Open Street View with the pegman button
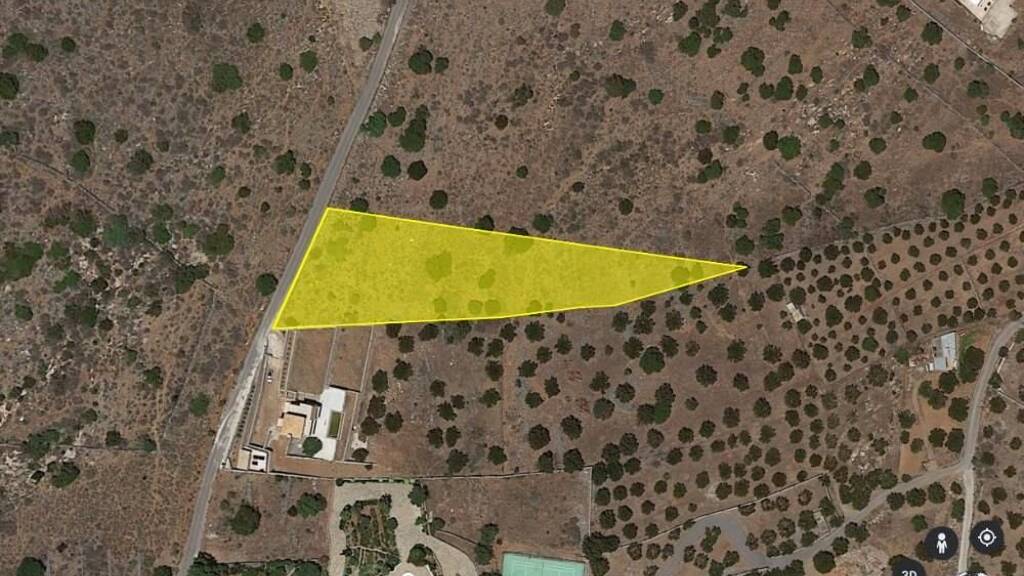The height and width of the screenshot is (576, 1024). tap(941, 543)
